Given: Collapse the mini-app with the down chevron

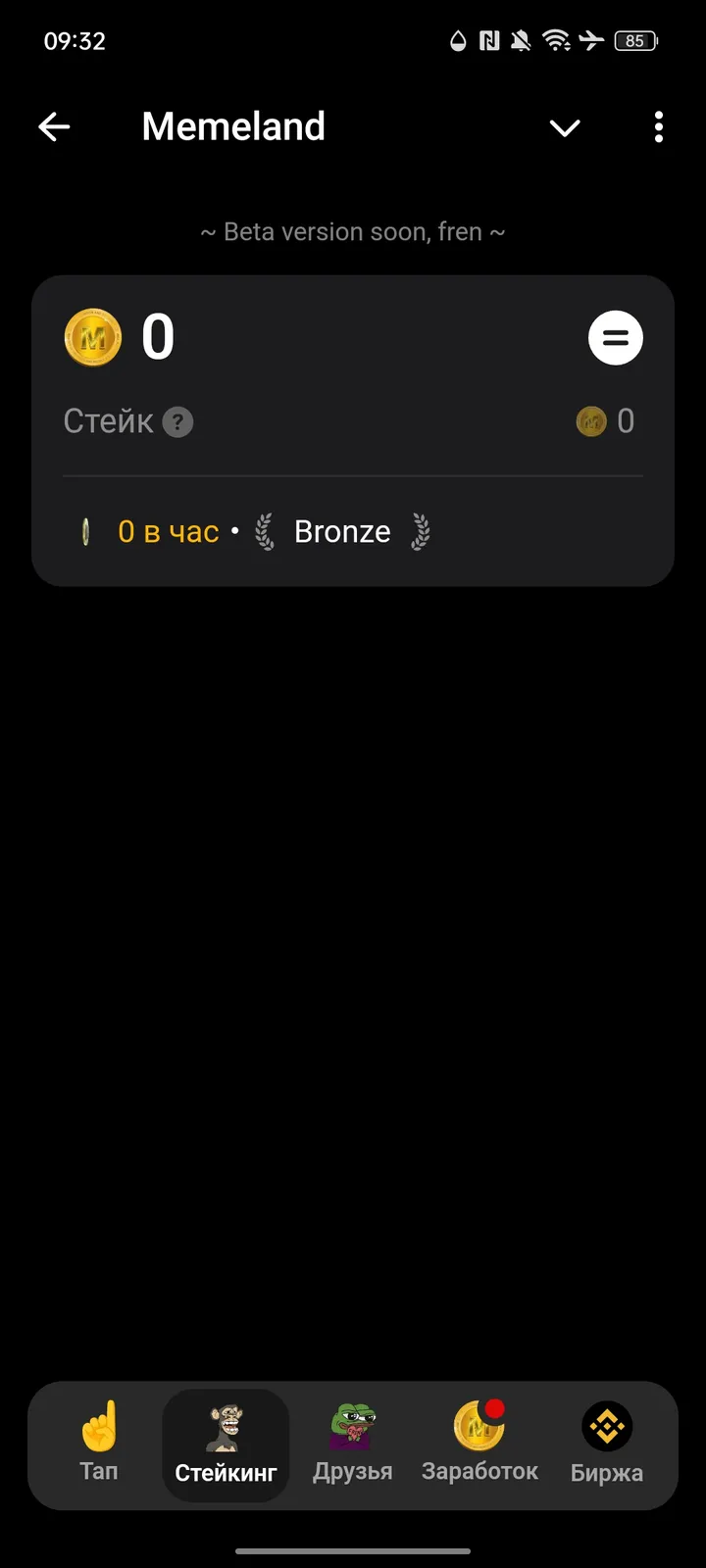Looking at the screenshot, I should click(565, 127).
